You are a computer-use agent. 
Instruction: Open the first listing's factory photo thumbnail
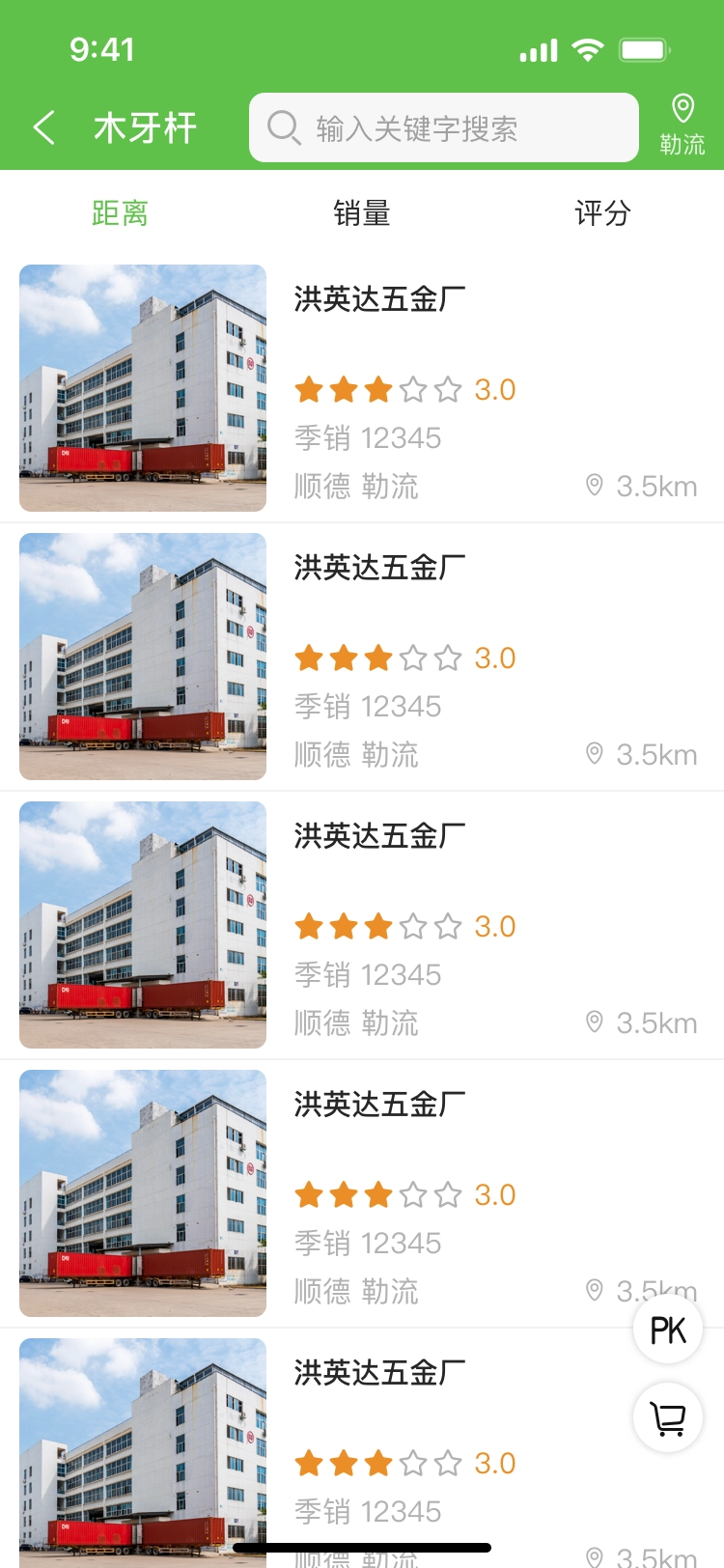[x=142, y=388]
